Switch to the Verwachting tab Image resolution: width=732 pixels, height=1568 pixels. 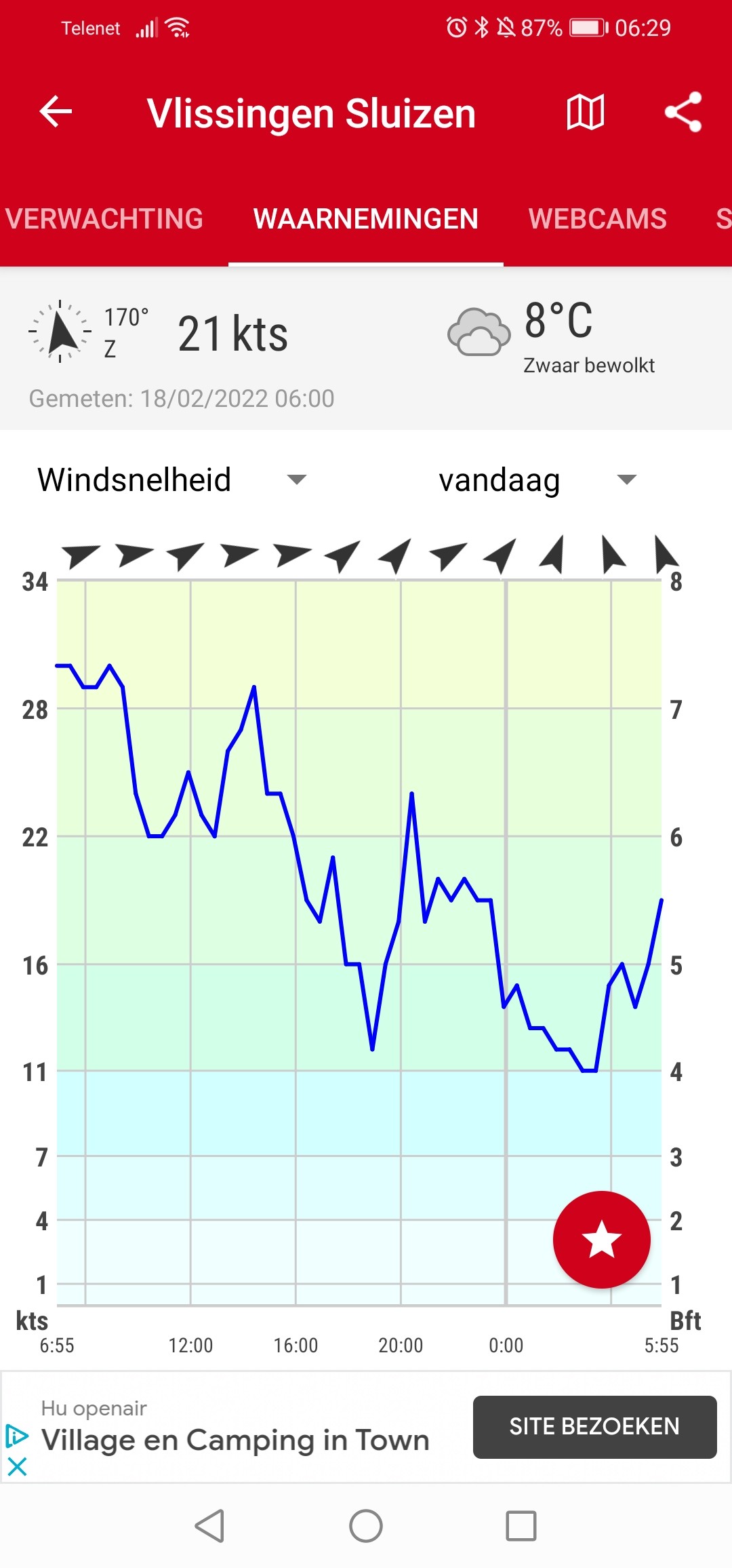click(x=104, y=219)
